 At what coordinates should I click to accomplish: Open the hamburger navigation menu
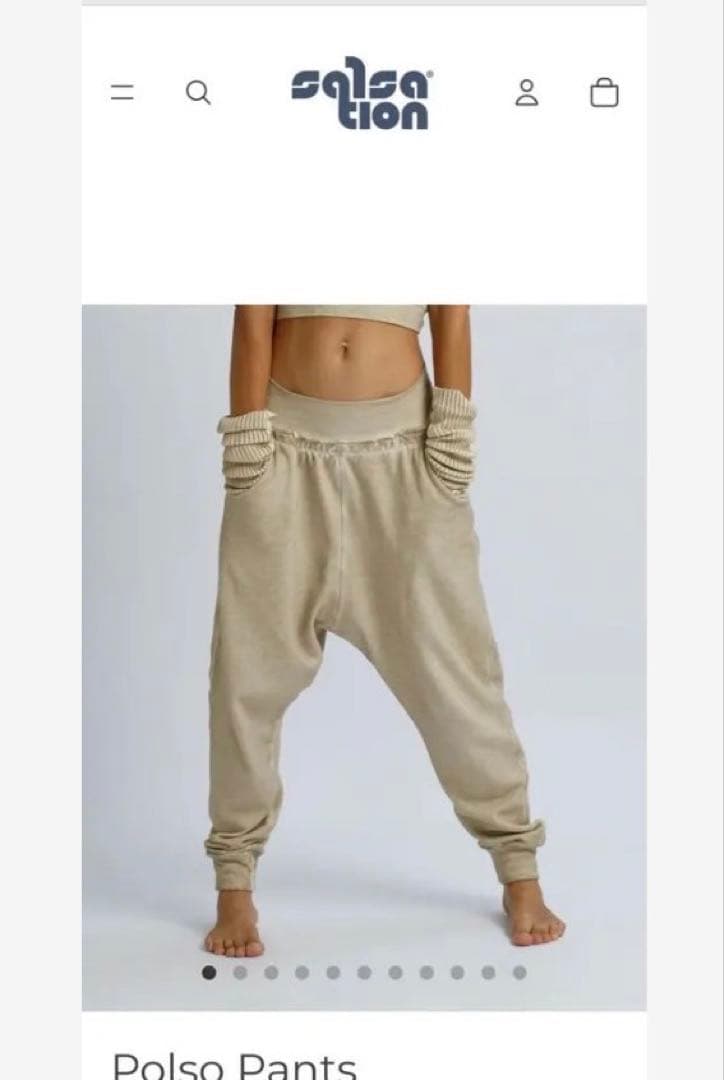122,93
